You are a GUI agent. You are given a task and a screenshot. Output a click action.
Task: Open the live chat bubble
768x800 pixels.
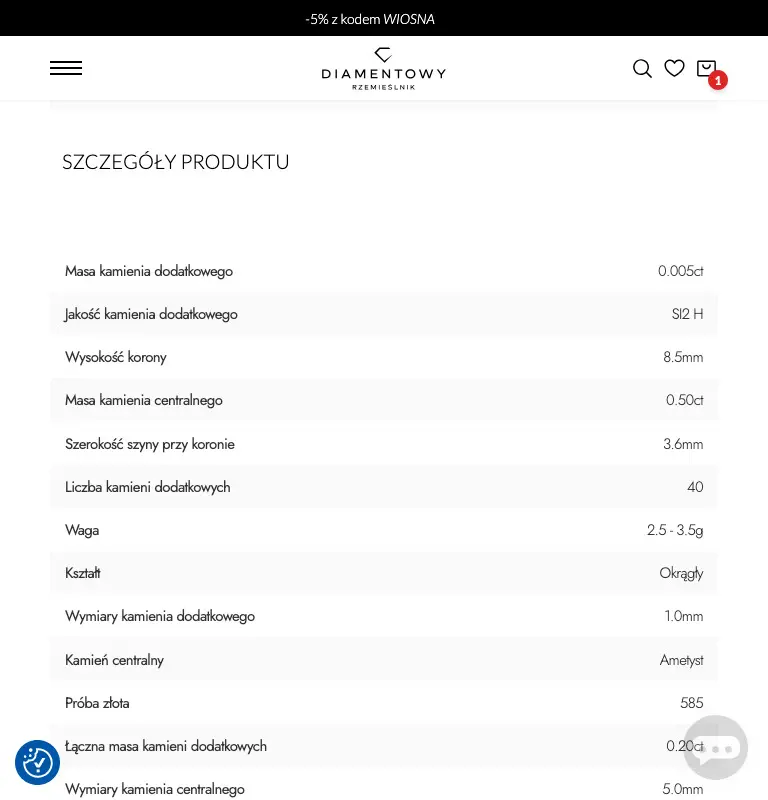click(716, 748)
